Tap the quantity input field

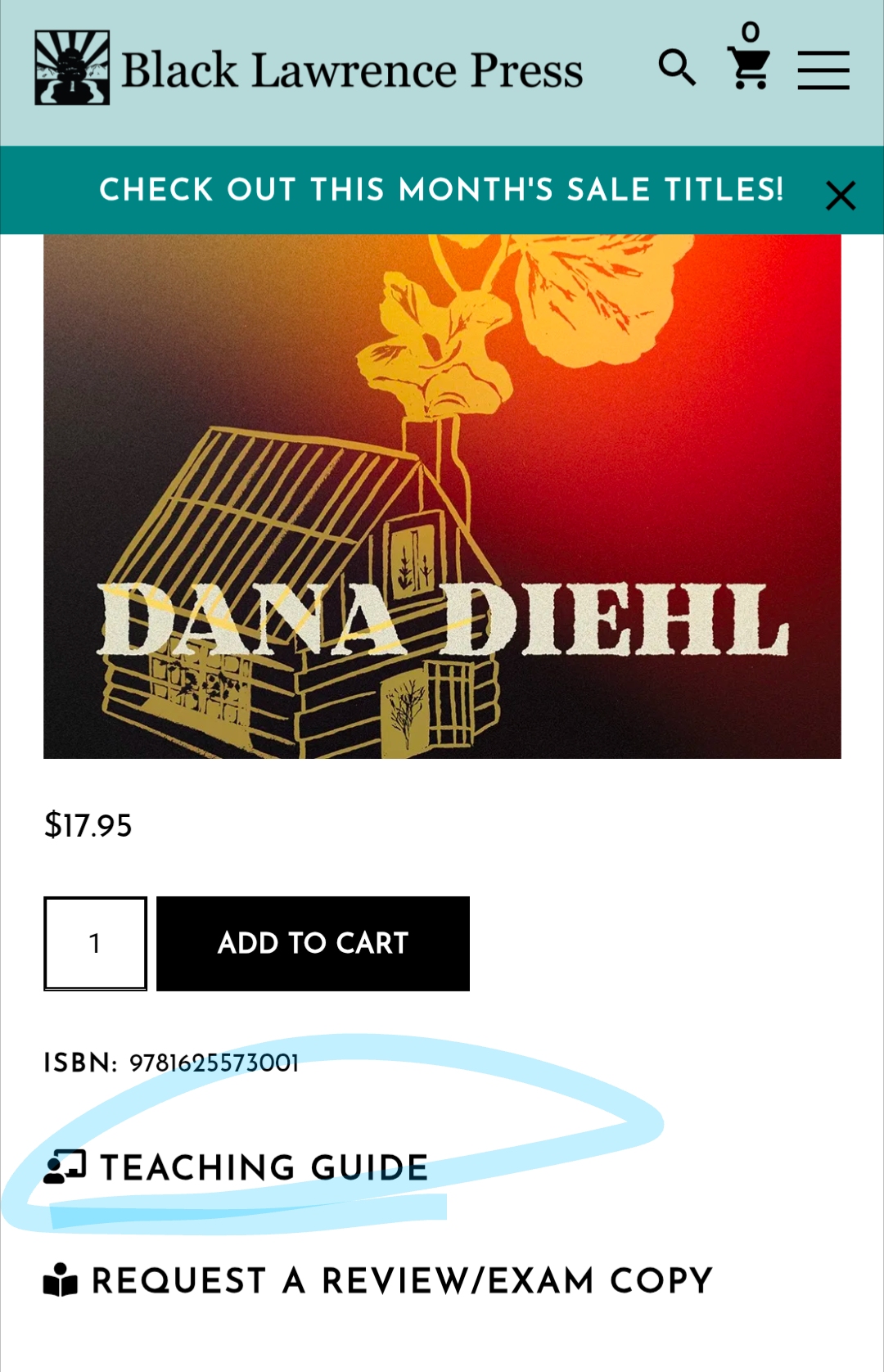click(96, 944)
